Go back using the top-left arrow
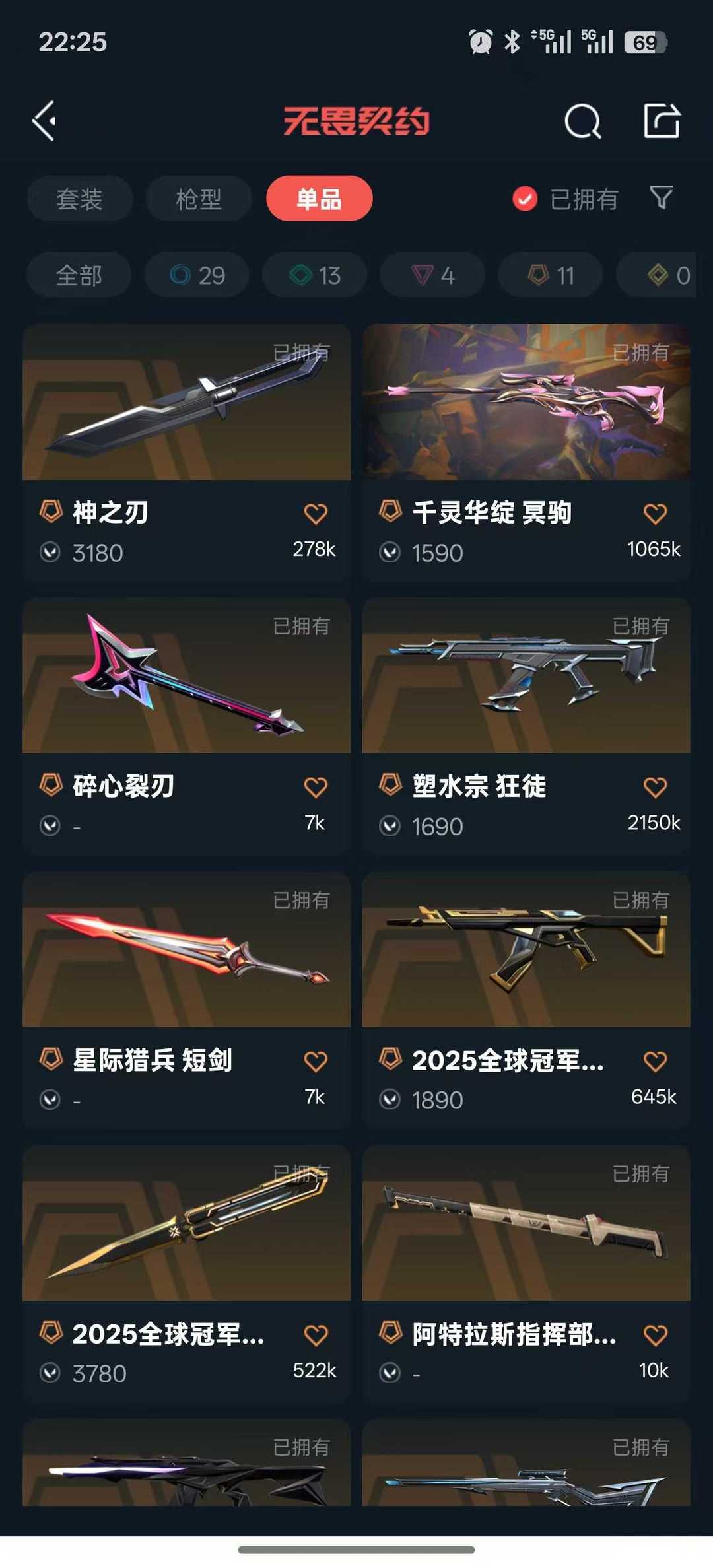Viewport: 713px width, 1568px height. pyautogui.click(x=44, y=121)
